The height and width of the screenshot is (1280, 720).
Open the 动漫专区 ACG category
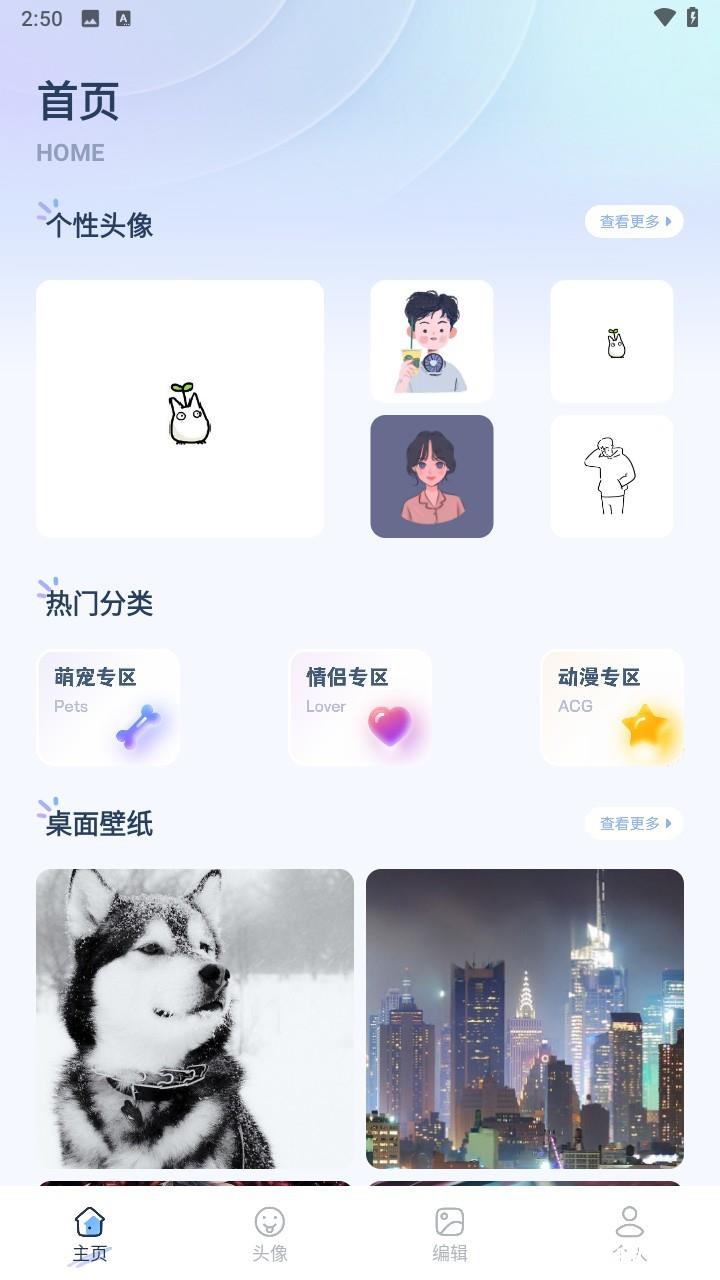coord(612,707)
